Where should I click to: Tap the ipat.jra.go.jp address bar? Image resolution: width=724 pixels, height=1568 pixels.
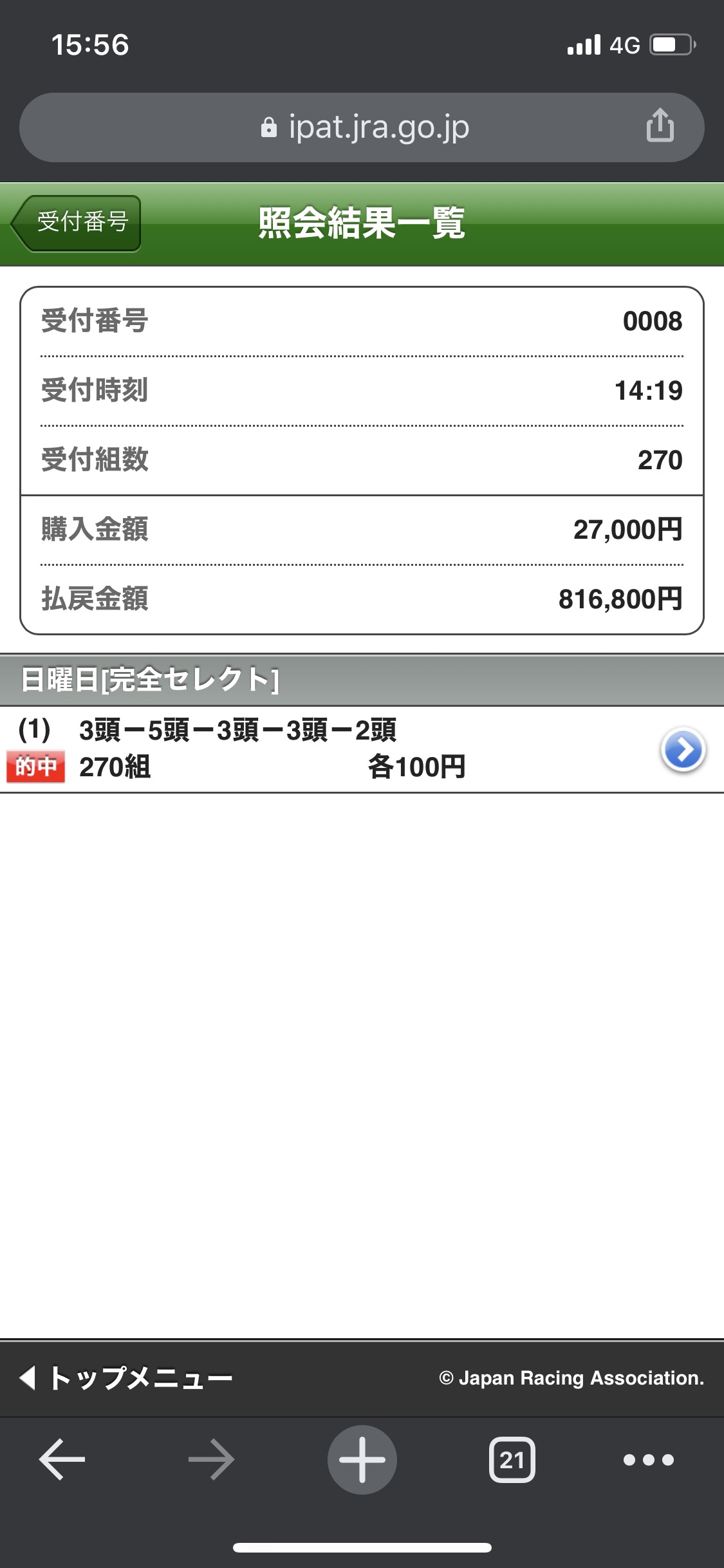pyautogui.click(x=364, y=127)
